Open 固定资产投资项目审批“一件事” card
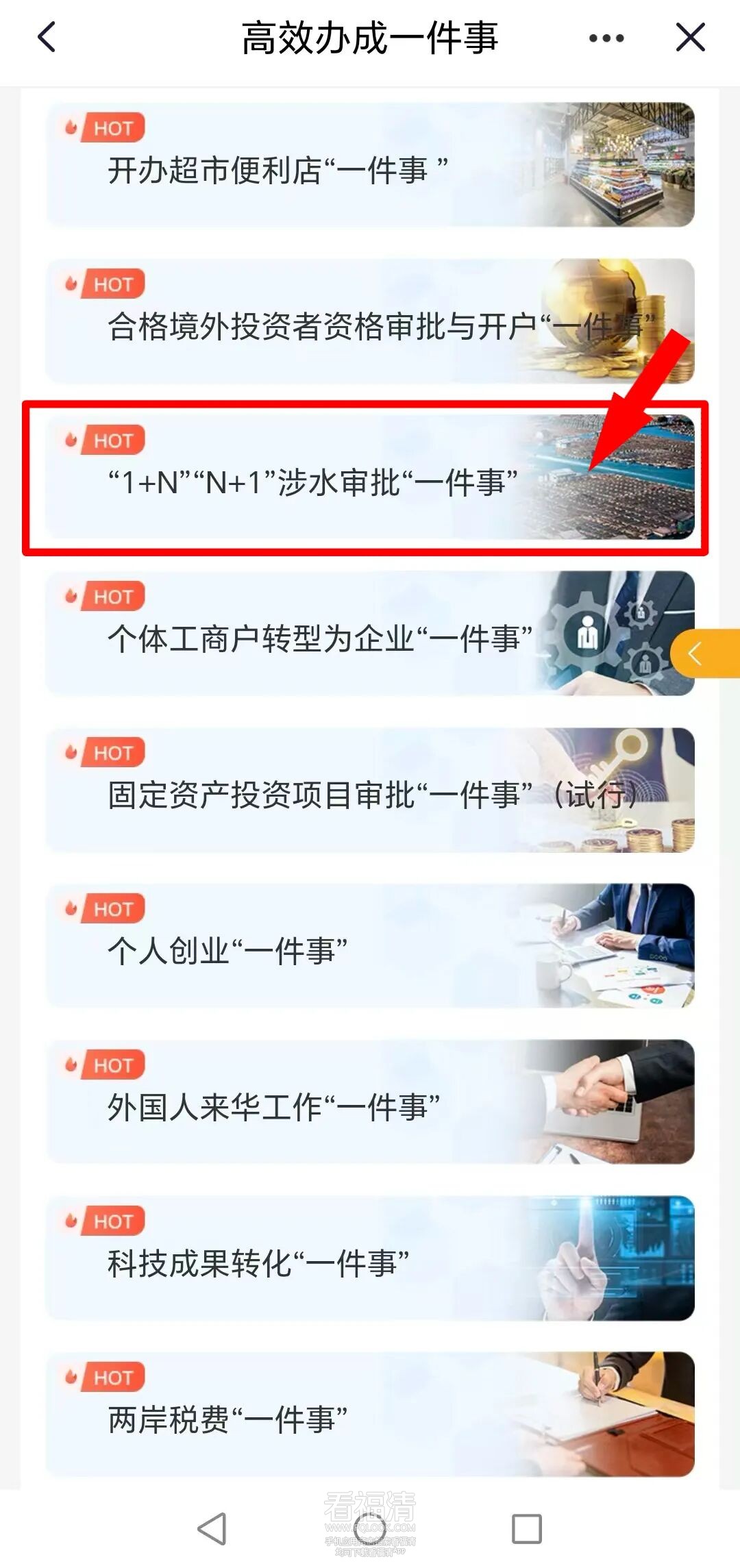The height and width of the screenshot is (1568, 740). point(370,790)
